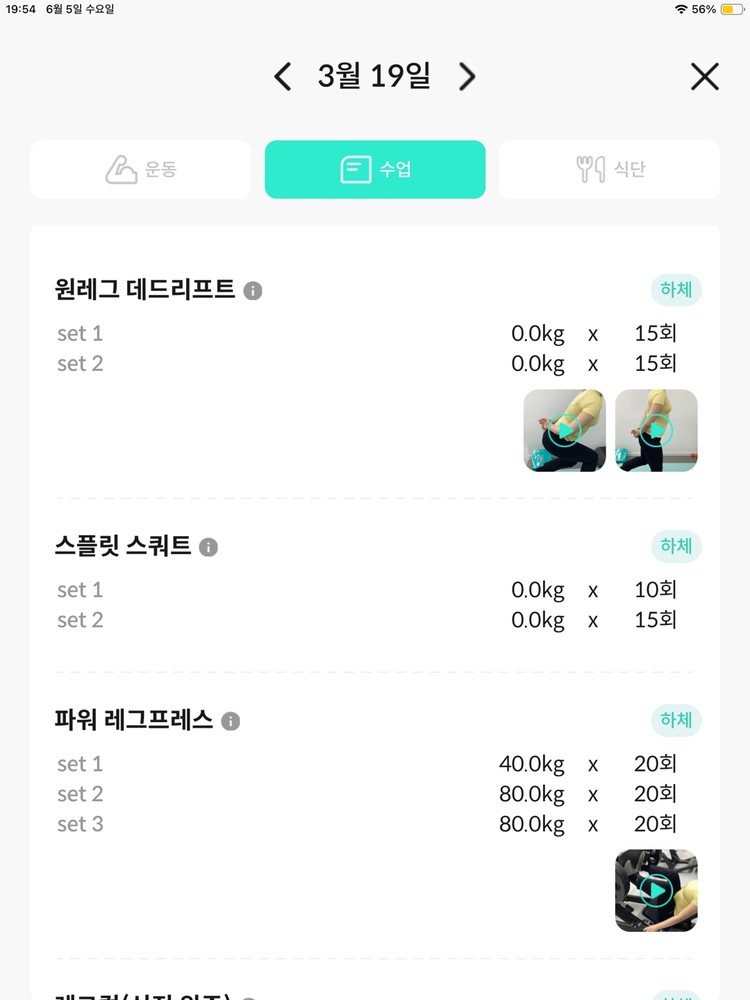Switch to the 식단 tab
Screen dimensions: 750x1000
609,169
